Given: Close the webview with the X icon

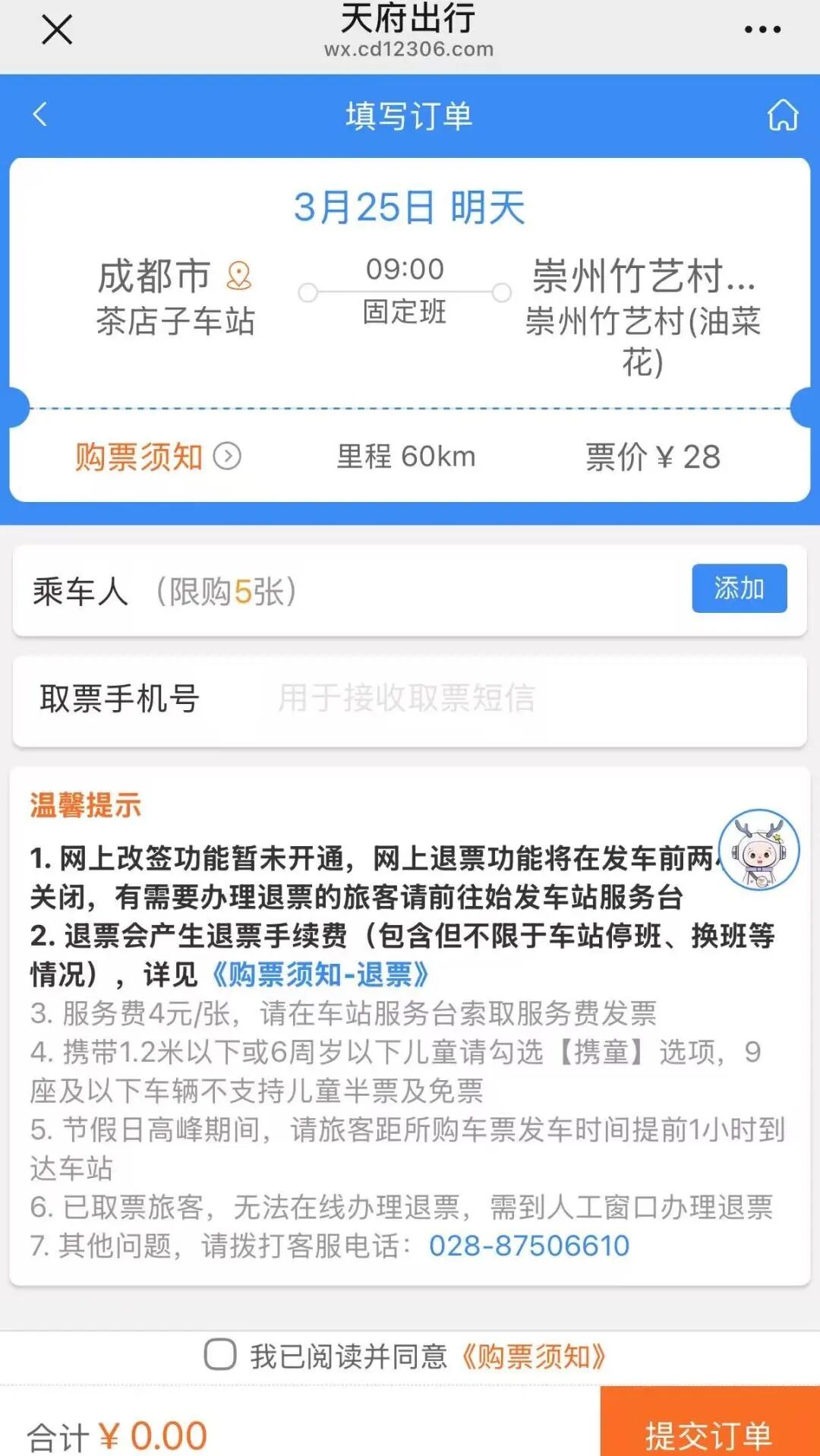Looking at the screenshot, I should [57, 30].
